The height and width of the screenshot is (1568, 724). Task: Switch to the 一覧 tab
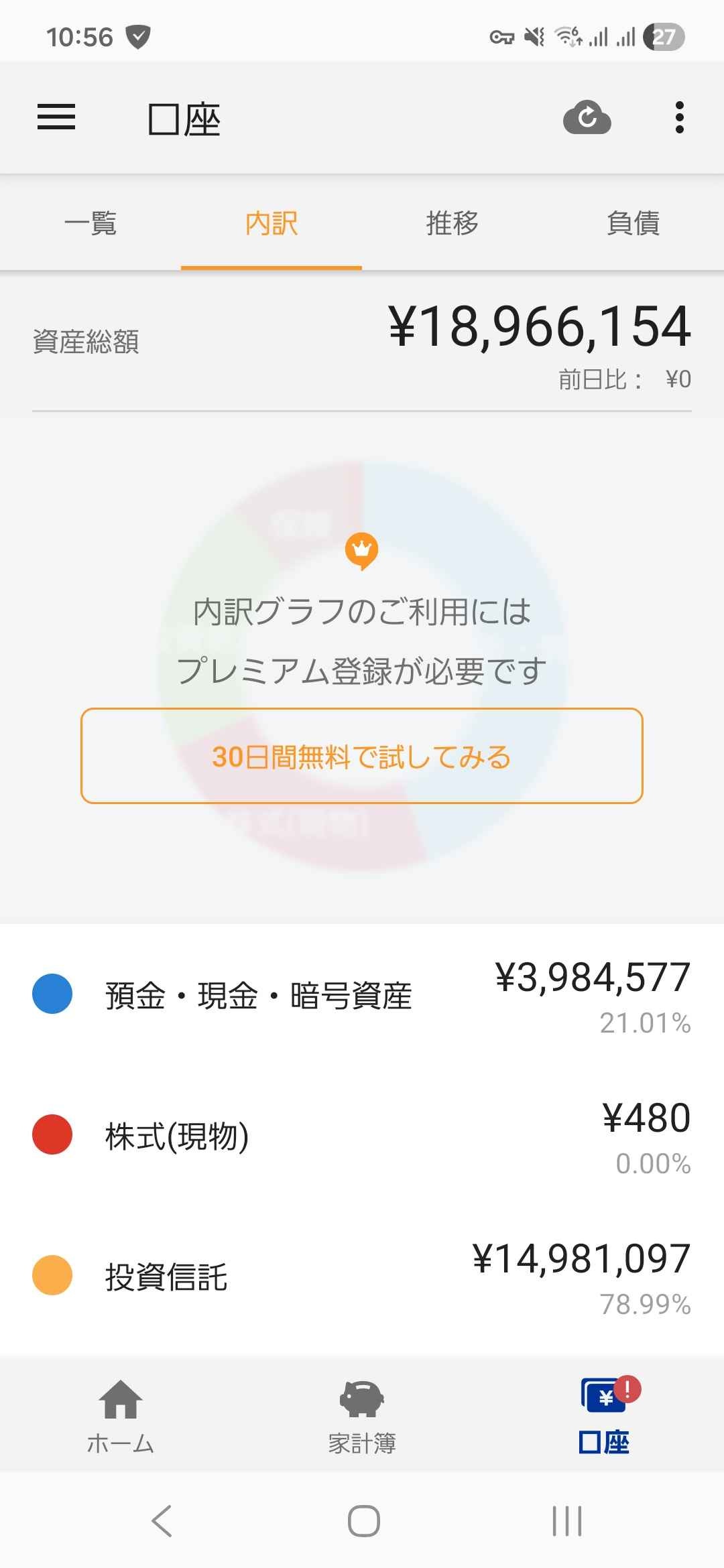pyautogui.click(x=90, y=223)
